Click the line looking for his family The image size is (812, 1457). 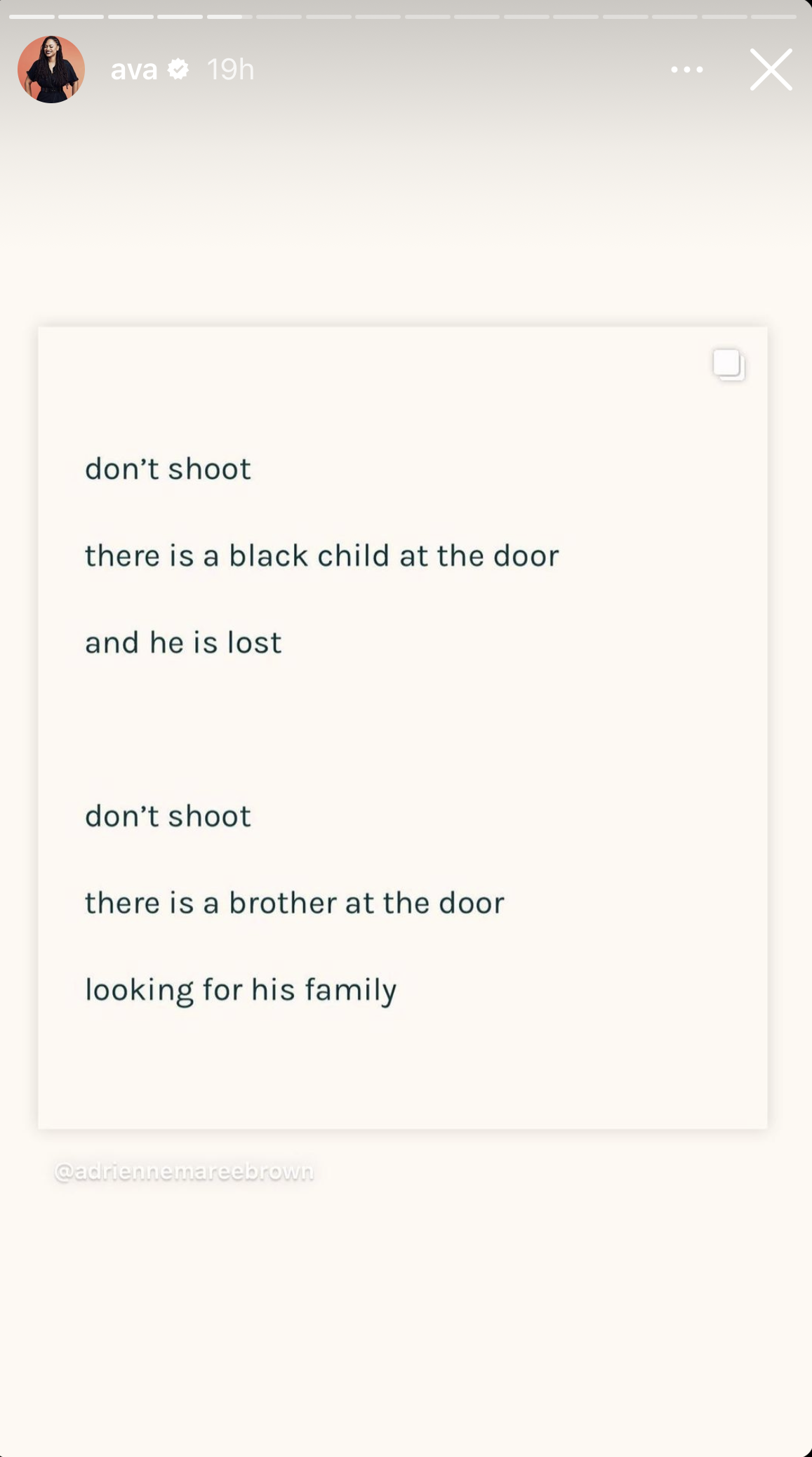coord(240,989)
